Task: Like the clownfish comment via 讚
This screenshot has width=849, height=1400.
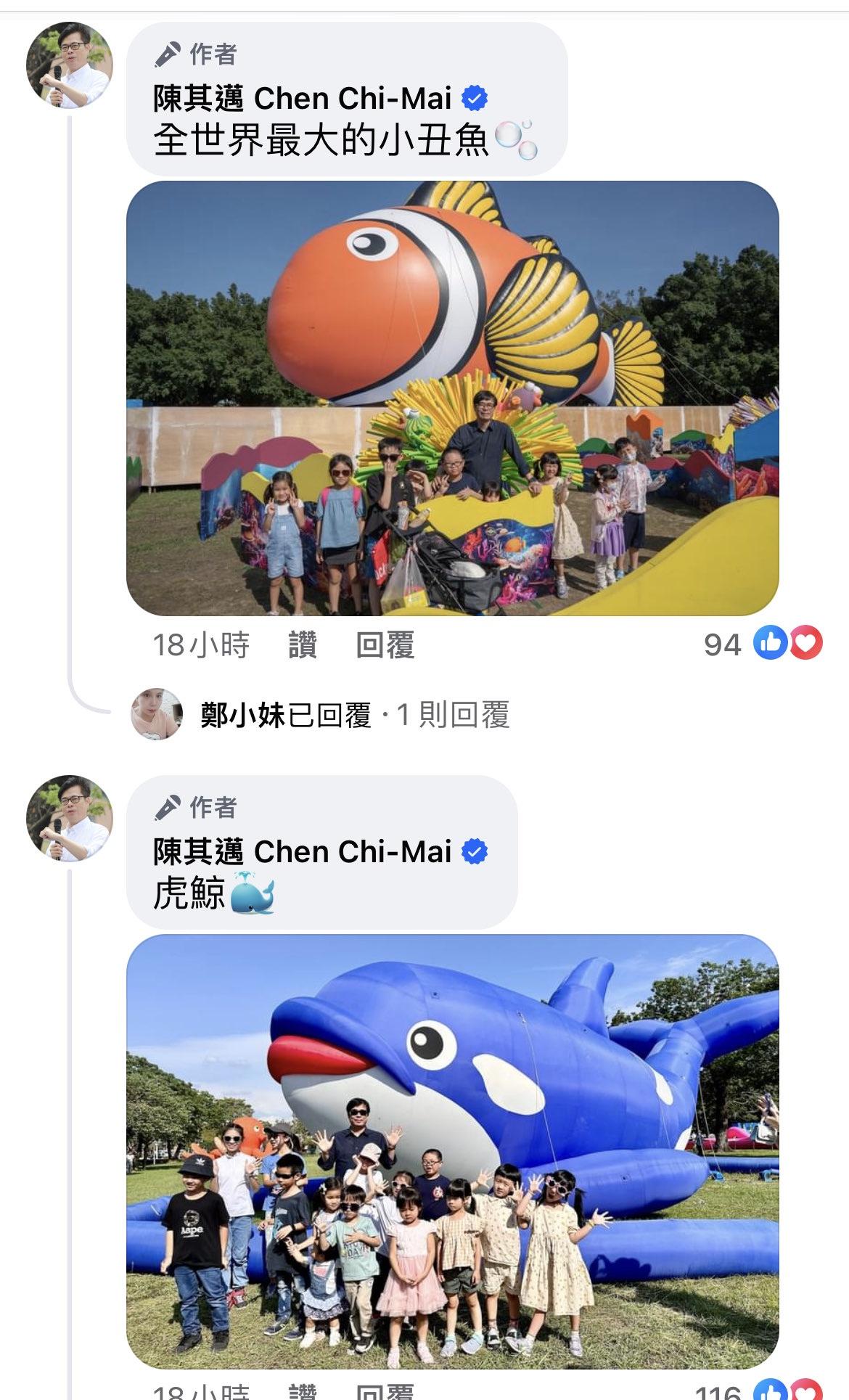Action: click(303, 644)
